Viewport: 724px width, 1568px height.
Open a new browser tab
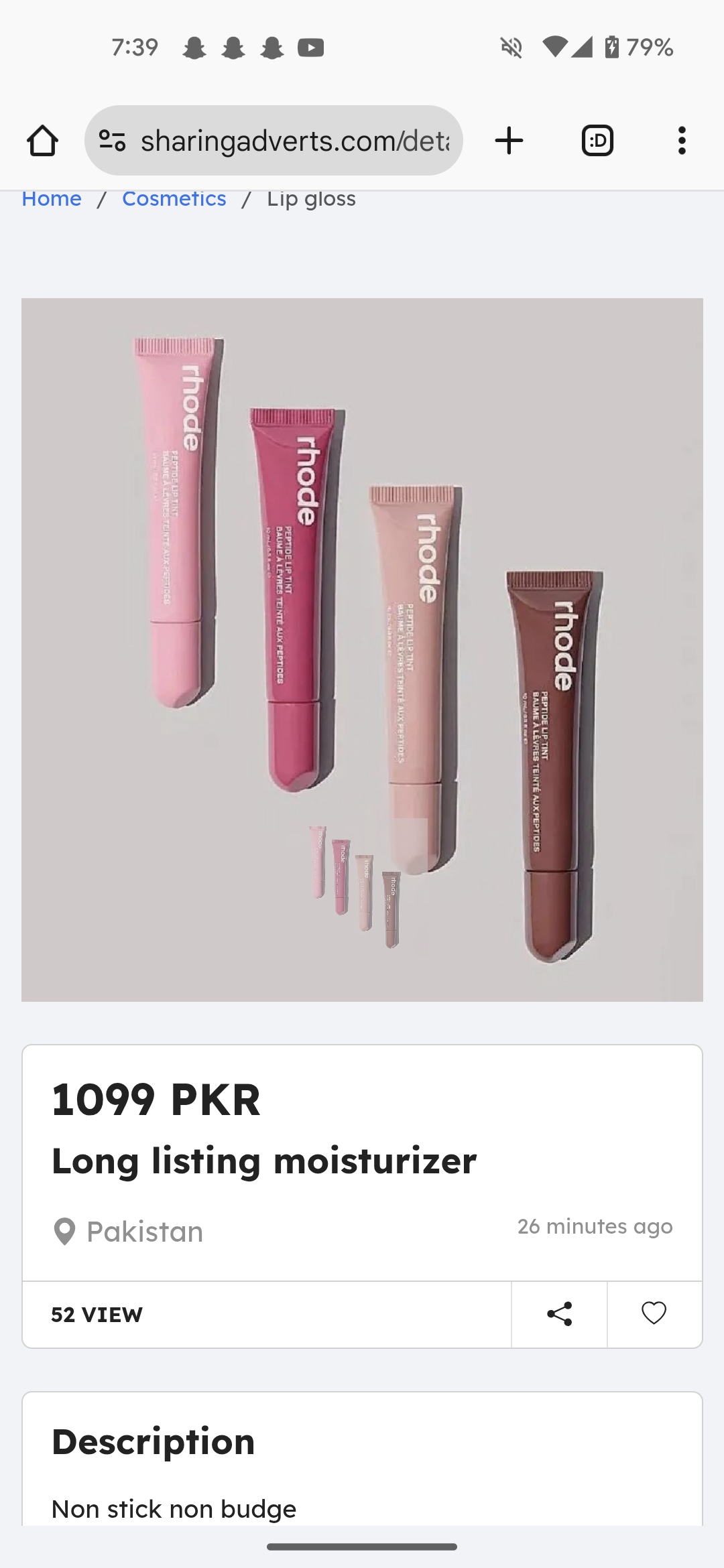509,141
